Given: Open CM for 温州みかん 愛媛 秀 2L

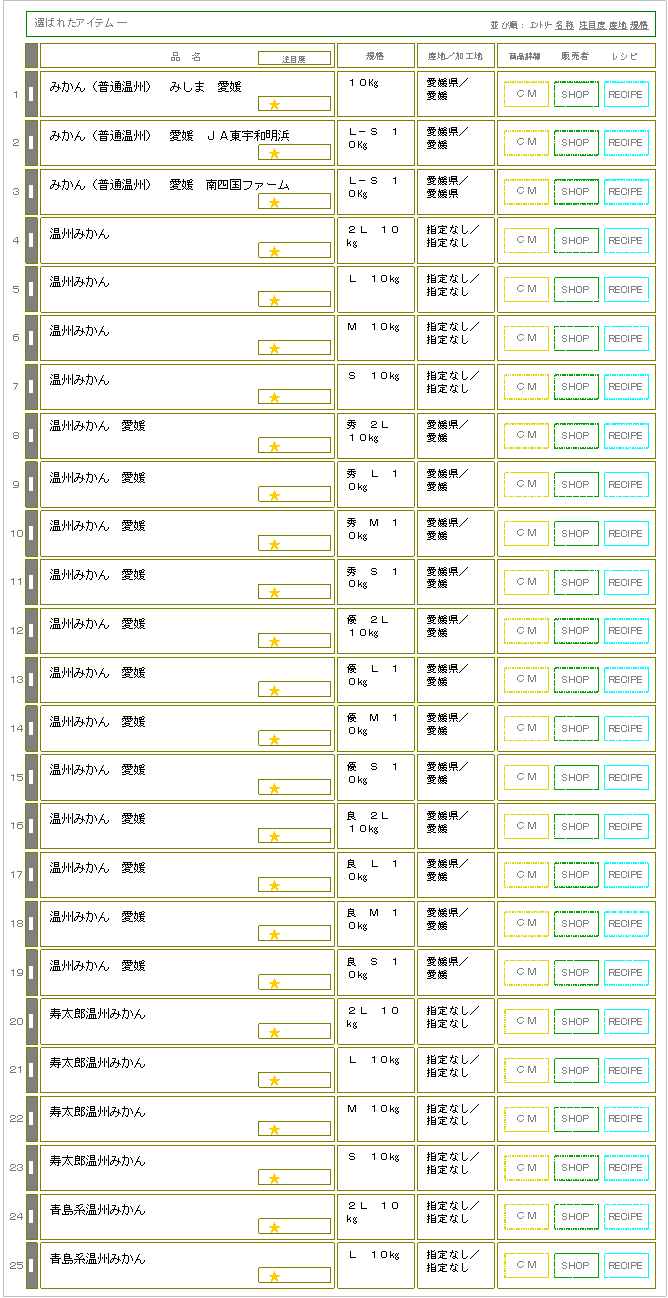Looking at the screenshot, I should click(526, 436).
